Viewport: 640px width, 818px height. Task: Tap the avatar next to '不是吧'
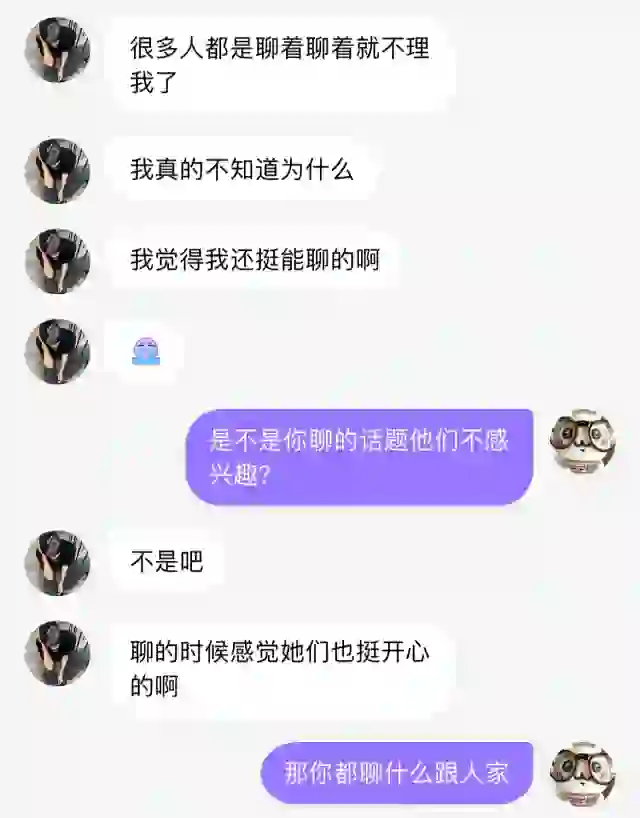[57, 563]
